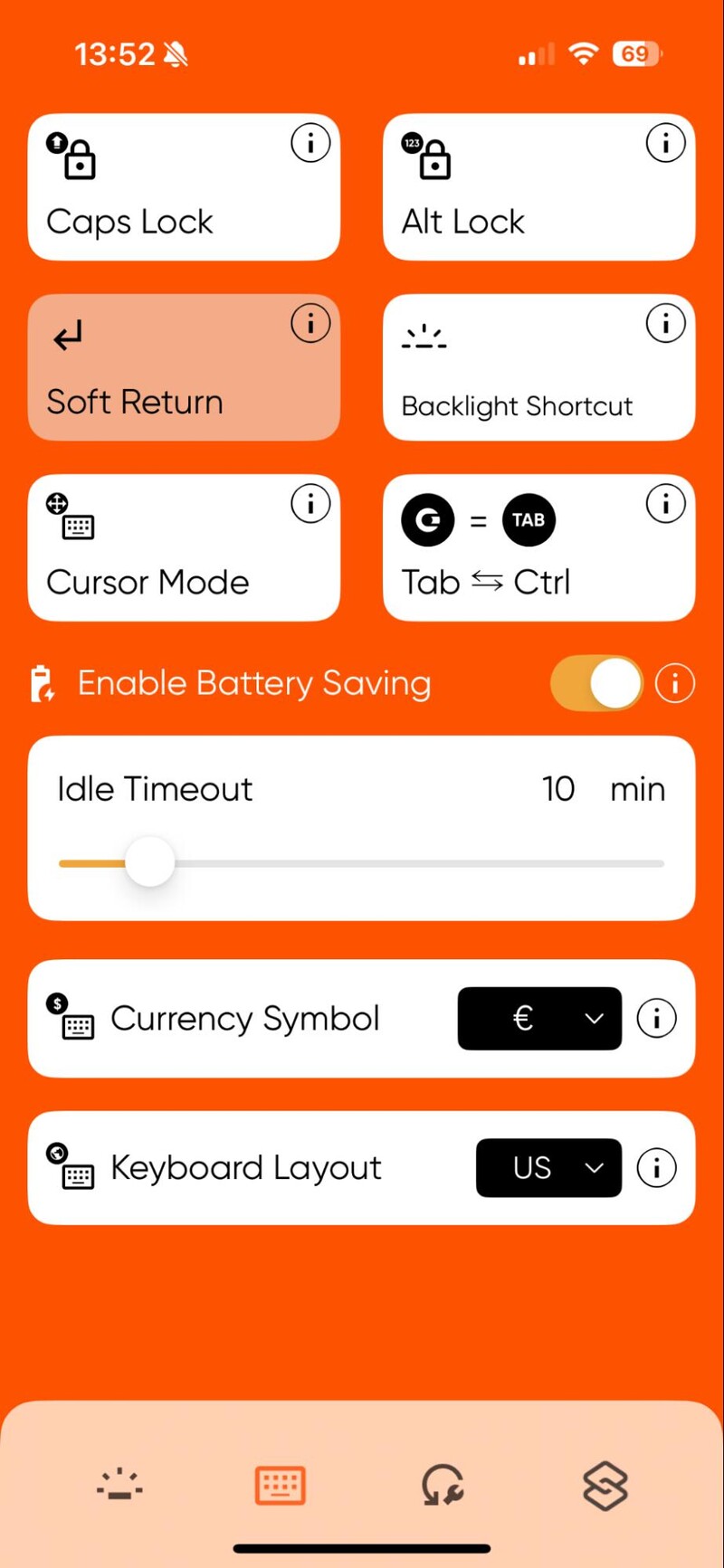Show info about Keyboard Layout
Screen dimensions: 724x1568
(x=656, y=1168)
